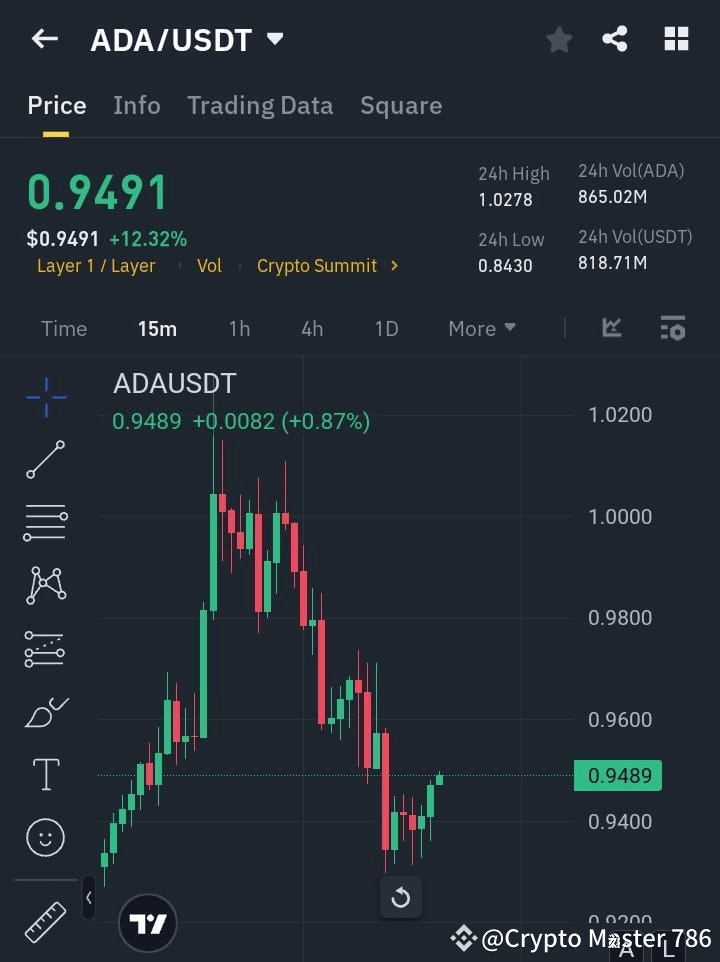Select the crosshair cursor tool
Screen dimensions: 720x962
pos(45,397)
